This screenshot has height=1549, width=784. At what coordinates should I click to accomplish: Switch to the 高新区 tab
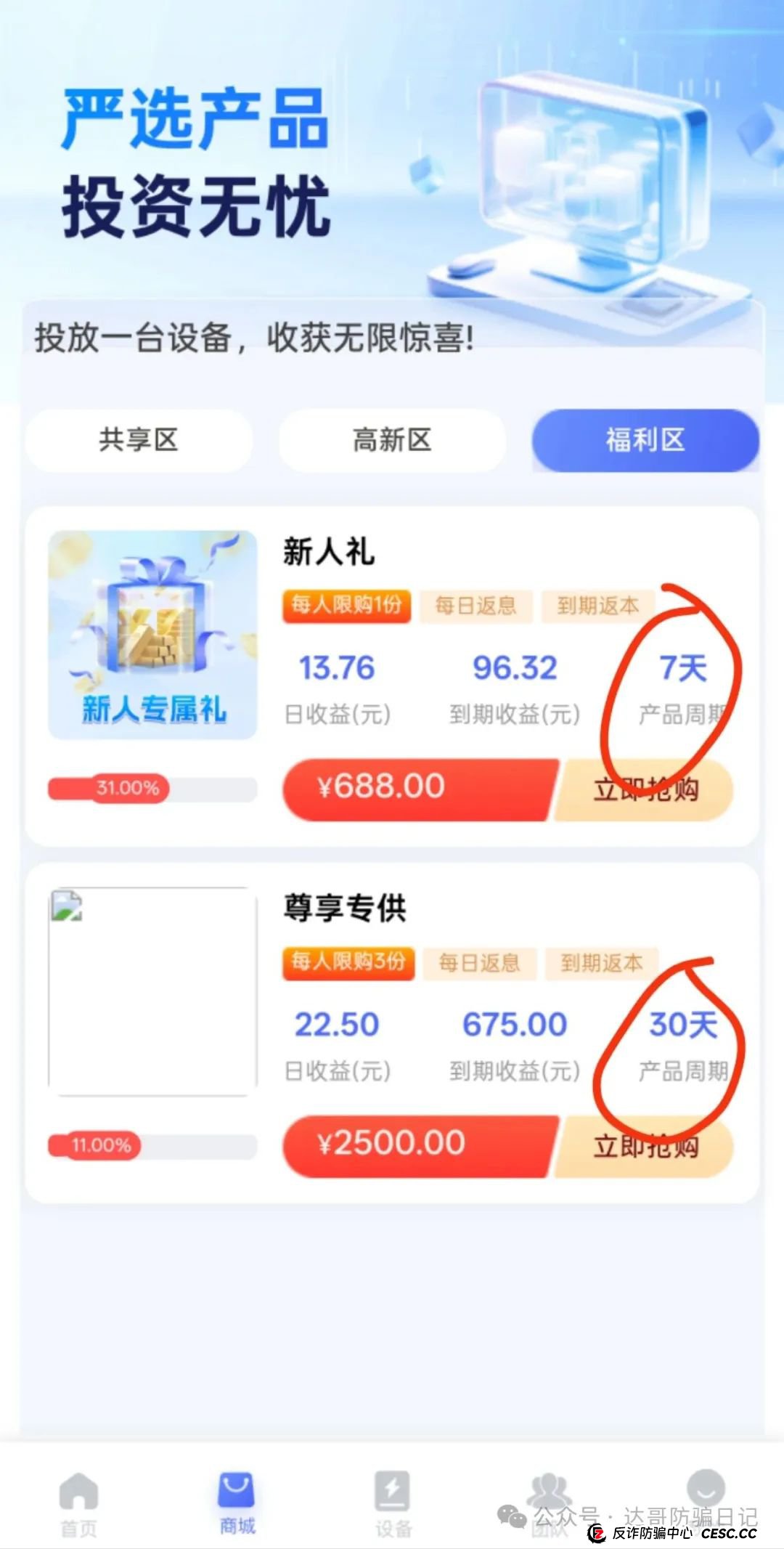click(x=392, y=441)
